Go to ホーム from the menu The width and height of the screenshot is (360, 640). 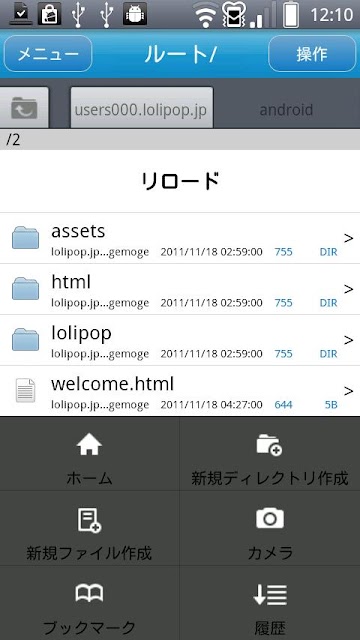pyautogui.click(x=89, y=454)
